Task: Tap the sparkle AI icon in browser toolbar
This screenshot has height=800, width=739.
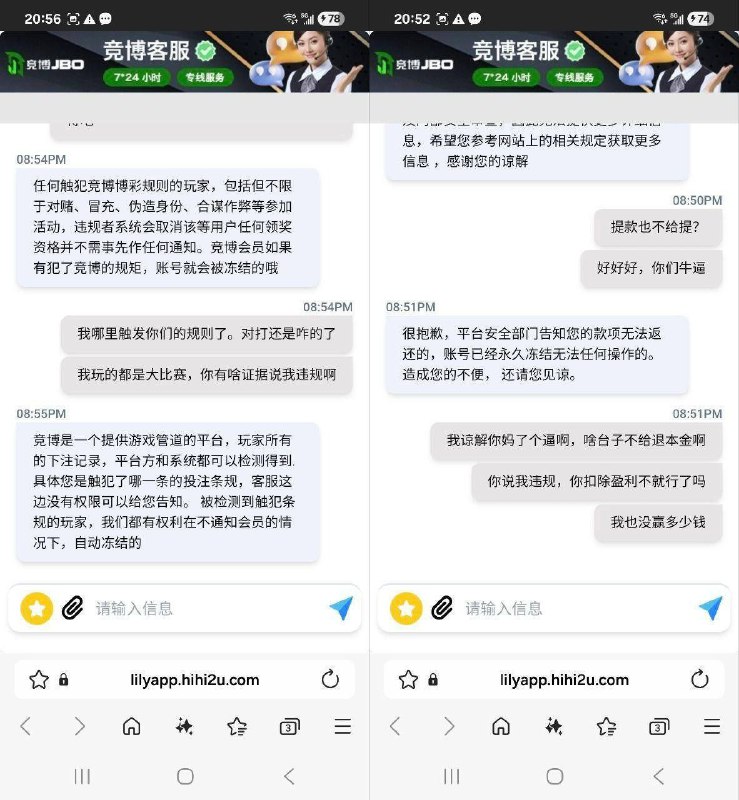Action: click(x=186, y=727)
